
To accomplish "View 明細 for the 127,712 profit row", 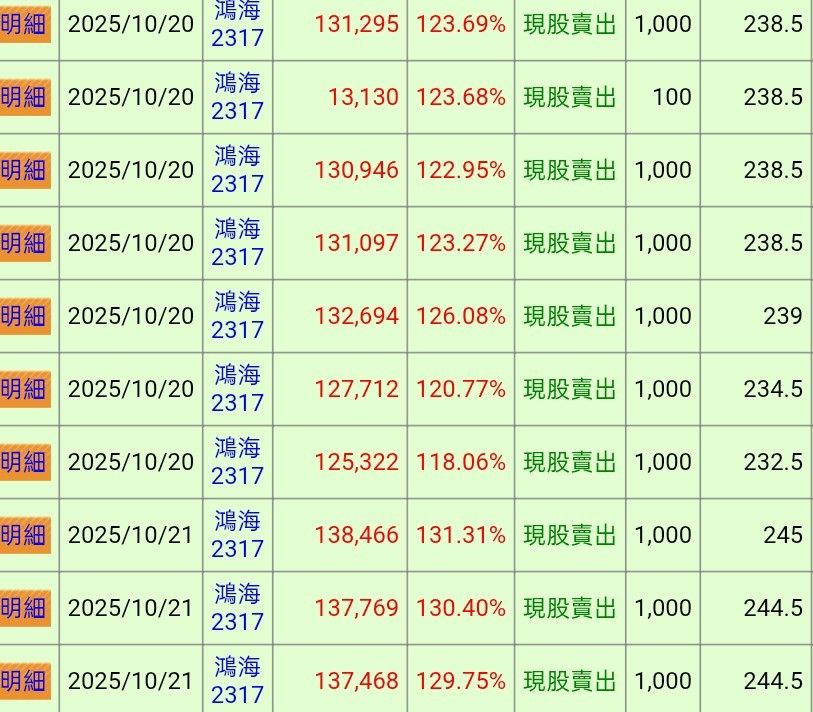I will [23, 389].
